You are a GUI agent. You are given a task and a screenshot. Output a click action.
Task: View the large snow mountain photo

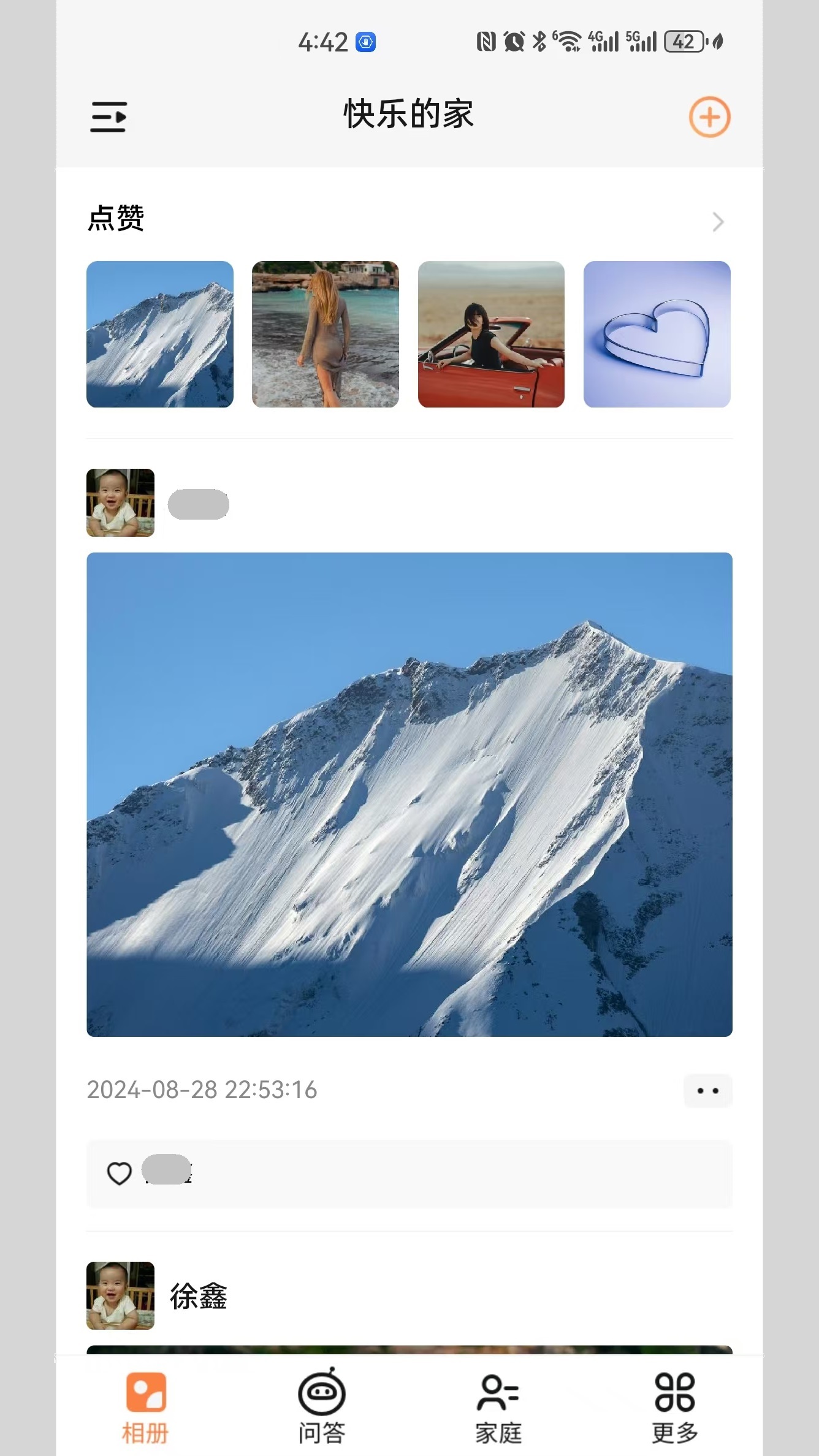[x=409, y=794]
